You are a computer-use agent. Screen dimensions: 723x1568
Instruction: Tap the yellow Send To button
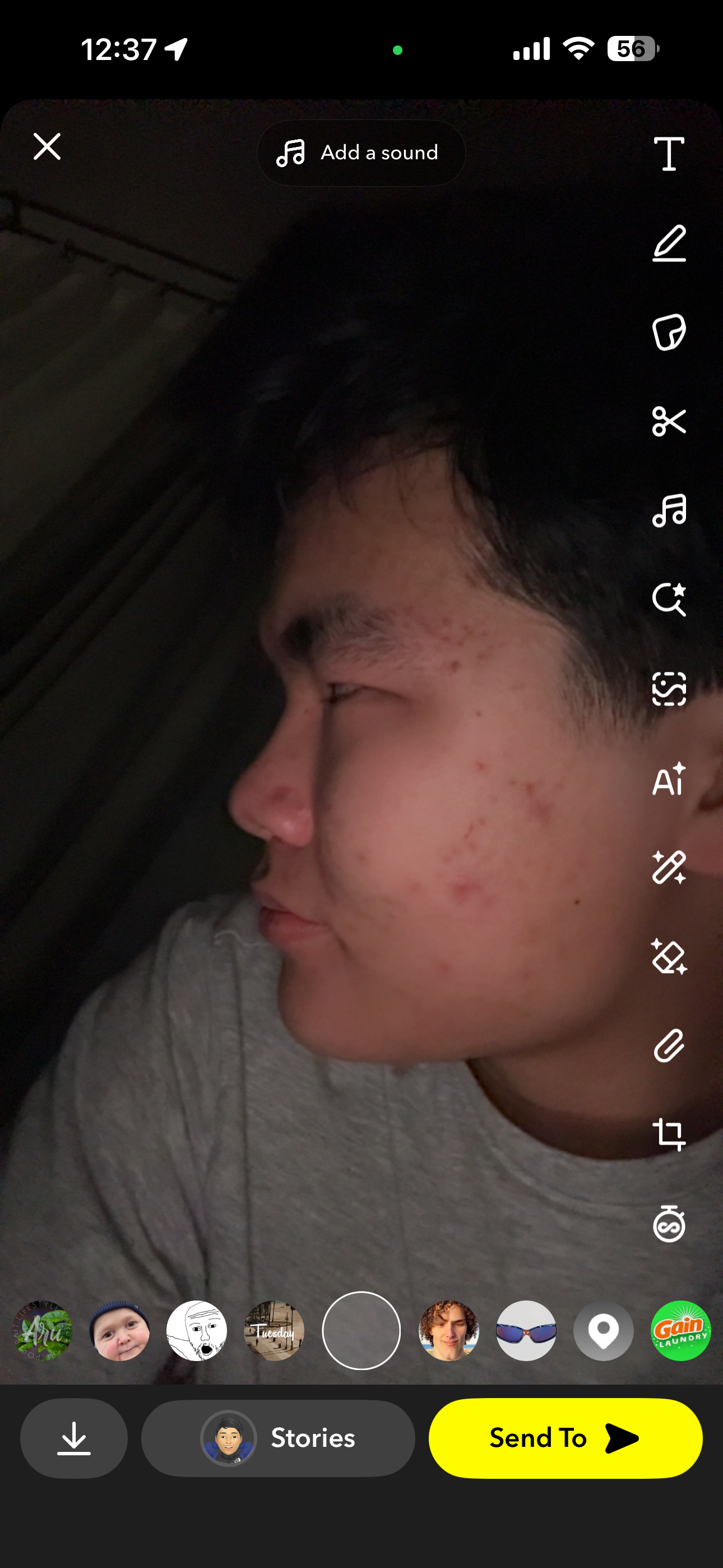click(565, 1438)
